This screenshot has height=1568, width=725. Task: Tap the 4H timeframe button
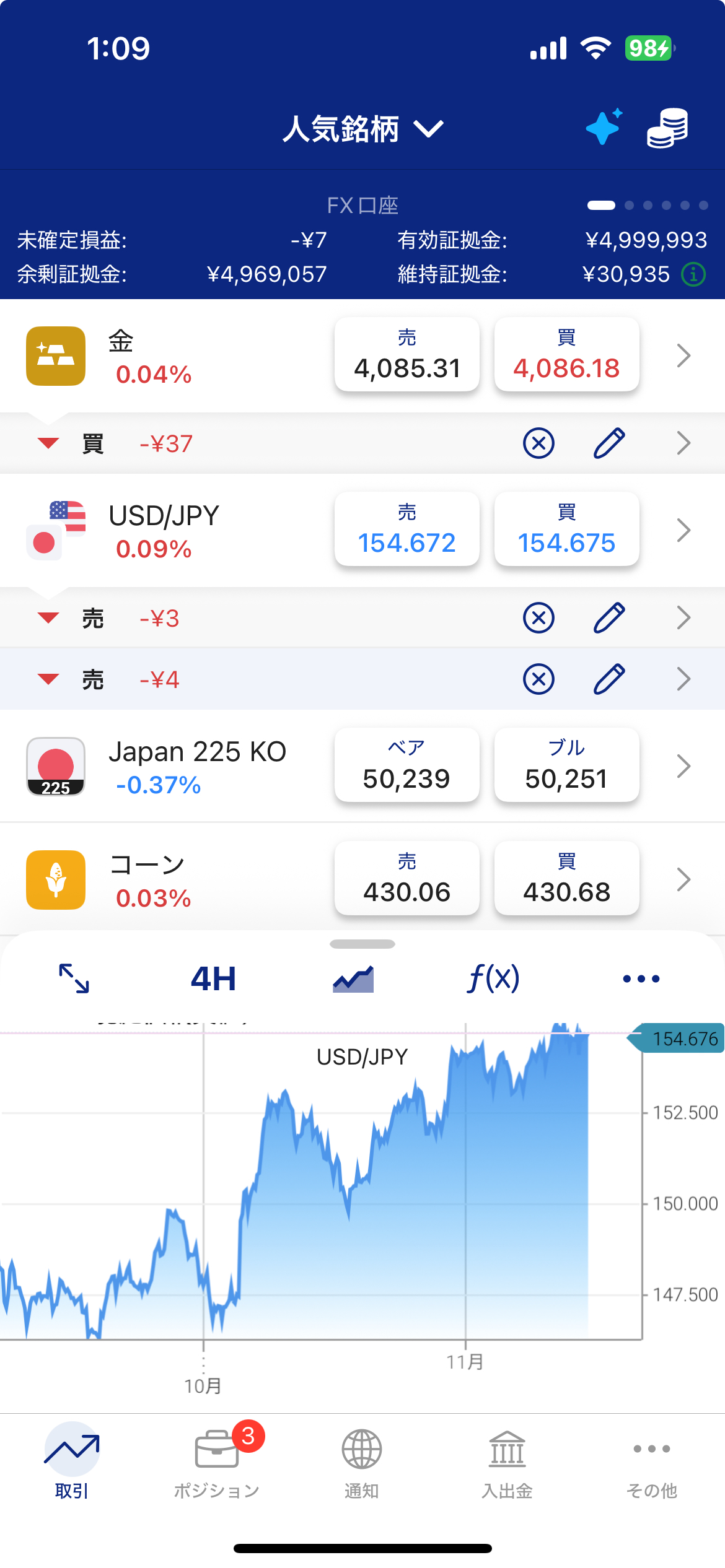214,977
